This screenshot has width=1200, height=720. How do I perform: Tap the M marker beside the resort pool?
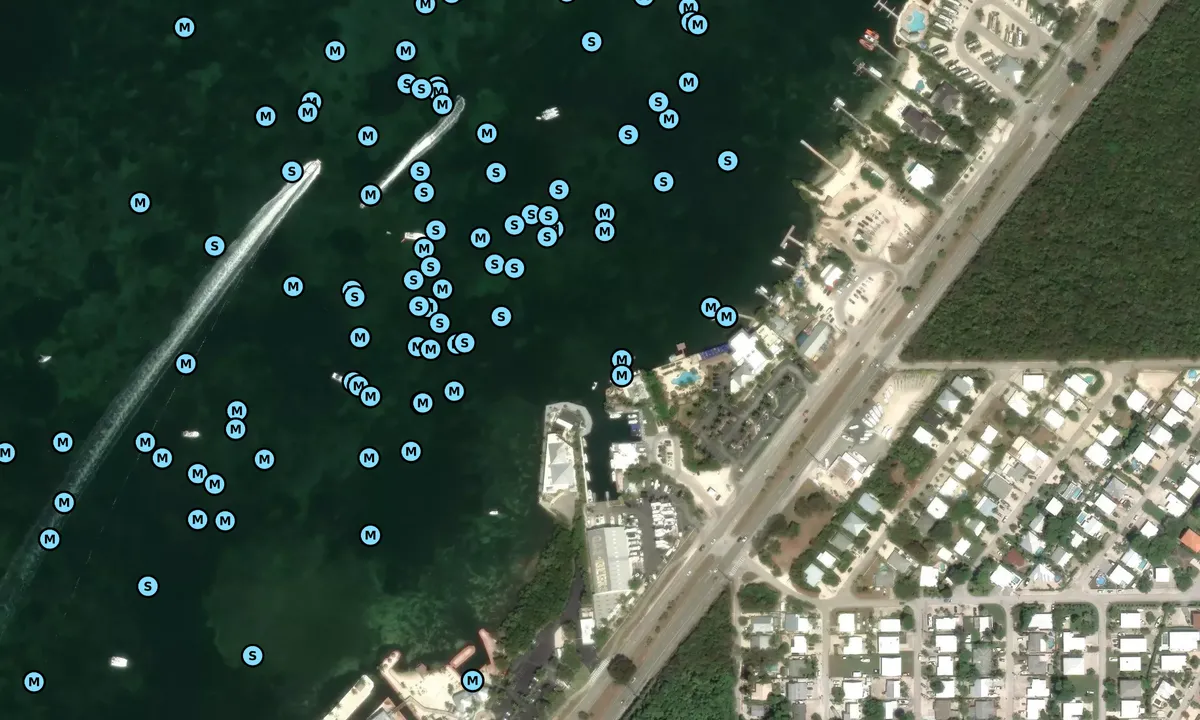click(622, 376)
